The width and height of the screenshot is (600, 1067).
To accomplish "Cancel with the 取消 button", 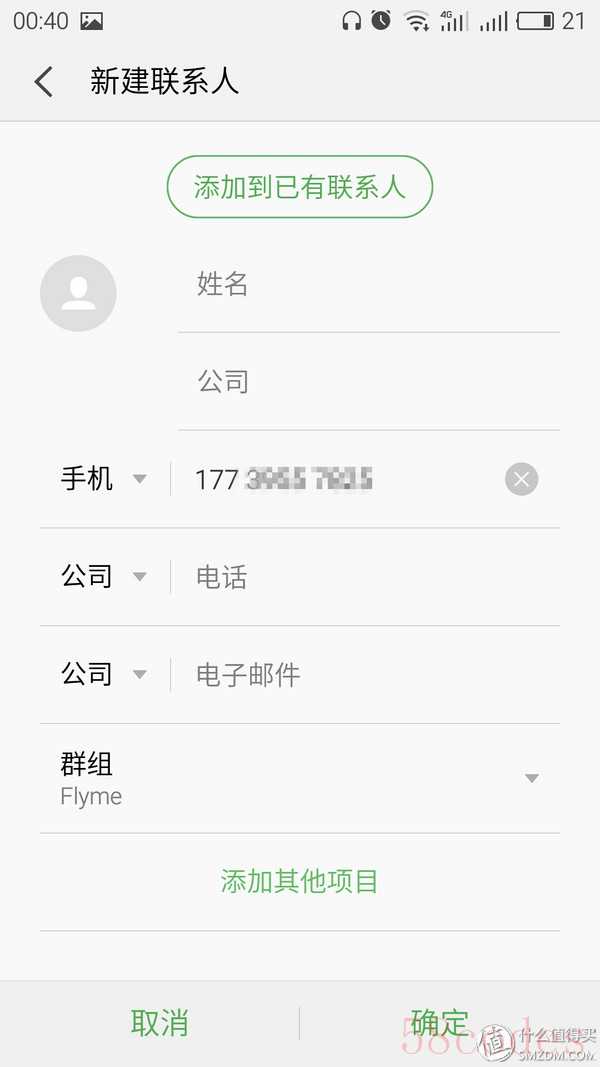I will point(160,1023).
